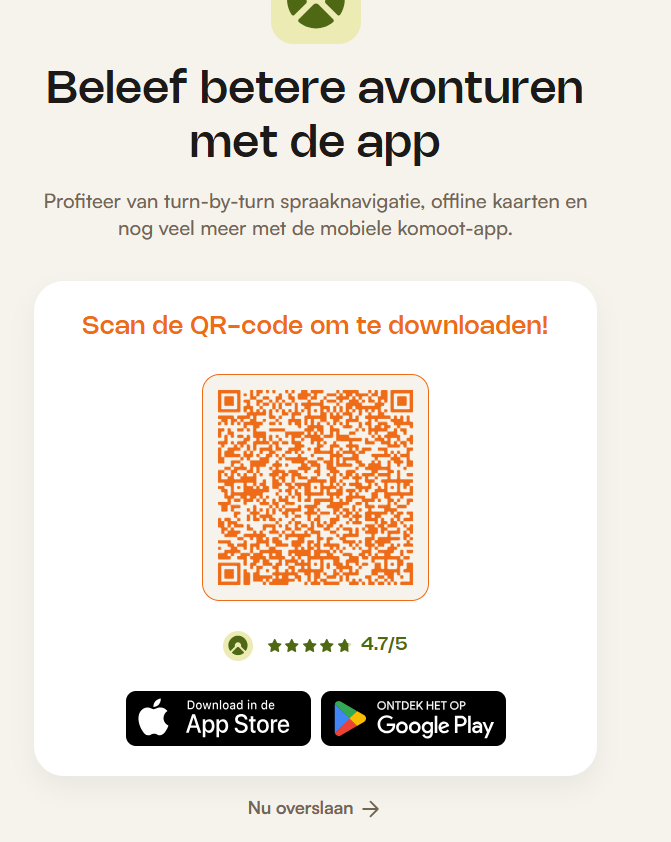Screen dimensions: 671x842
Task: Open the Google Play download button
Action: click(x=413, y=718)
